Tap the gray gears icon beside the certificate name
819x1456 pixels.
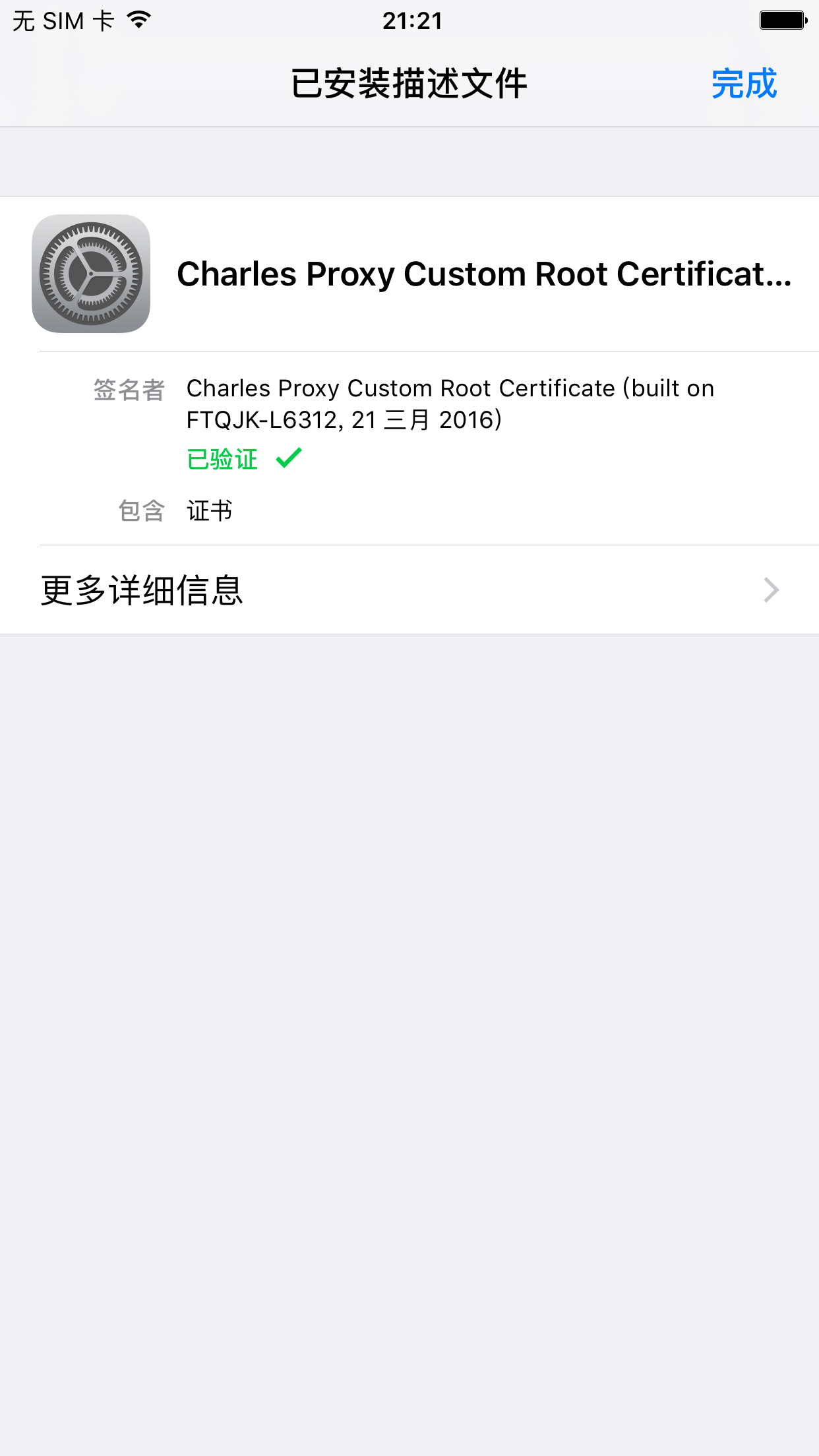coord(92,274)
